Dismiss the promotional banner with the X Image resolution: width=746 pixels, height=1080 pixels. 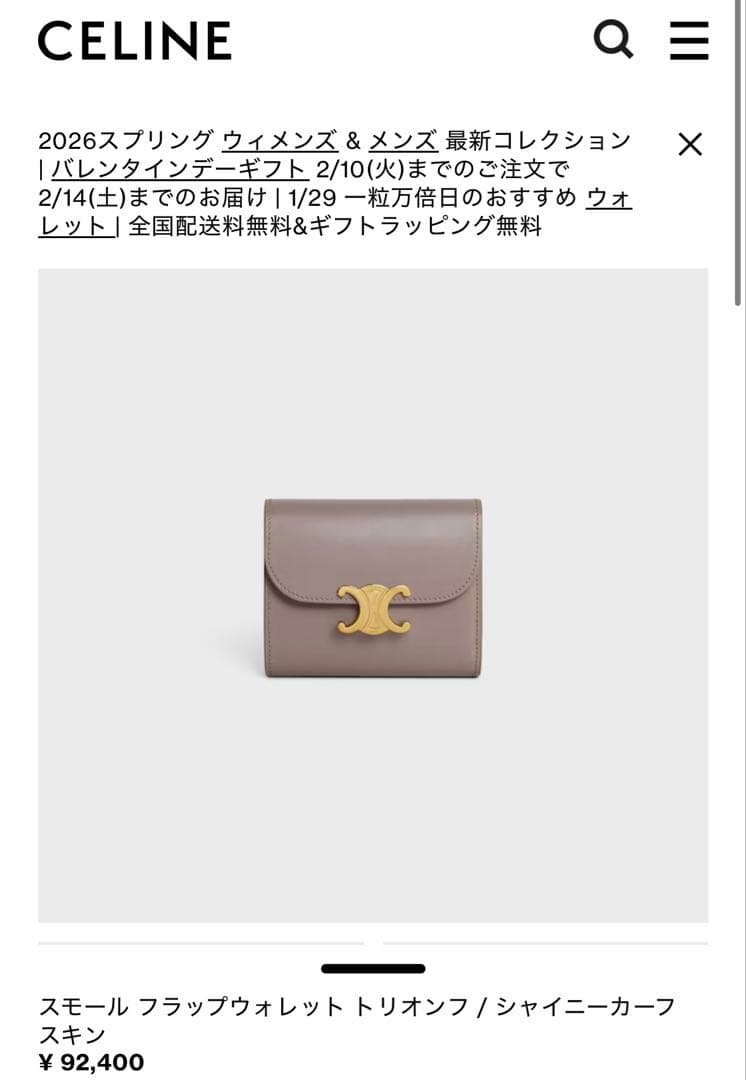pos(688,144)
